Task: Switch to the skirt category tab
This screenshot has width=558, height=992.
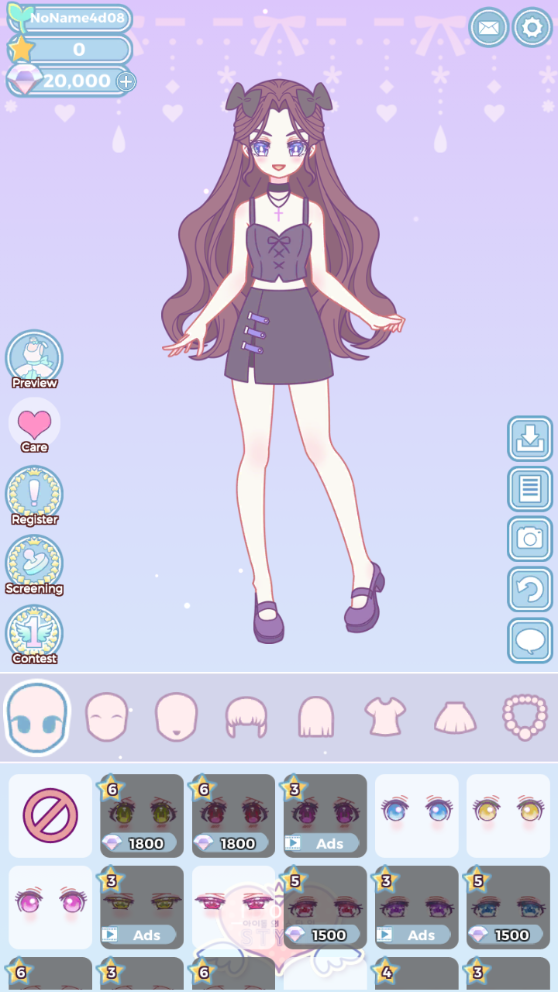Action: click(x=455, y=718)
